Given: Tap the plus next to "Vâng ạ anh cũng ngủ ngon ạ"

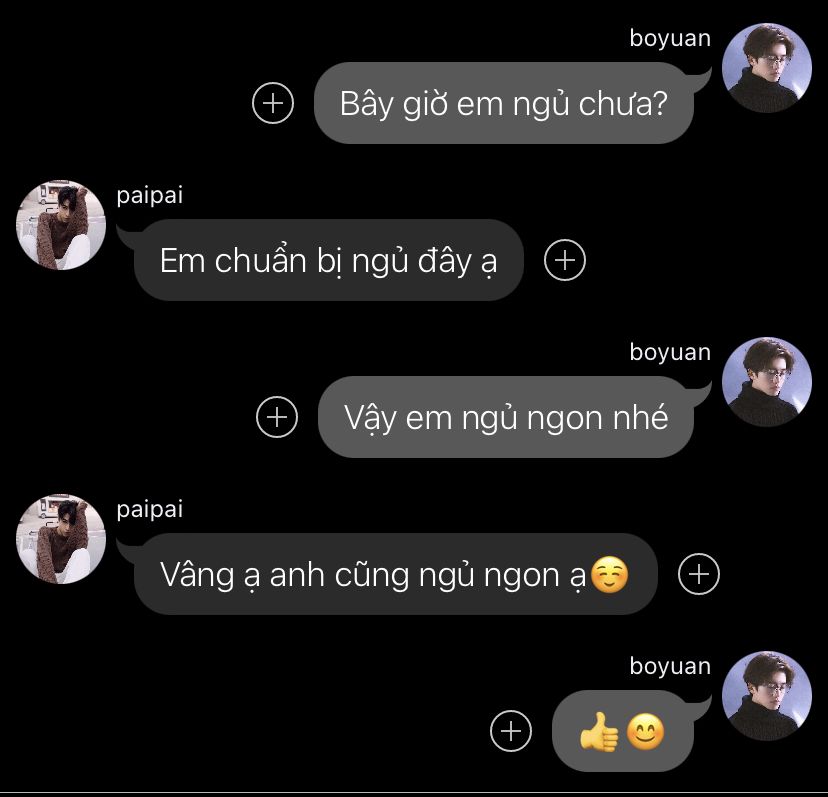Looking at the screenshot, I should [x=699, y=574].
